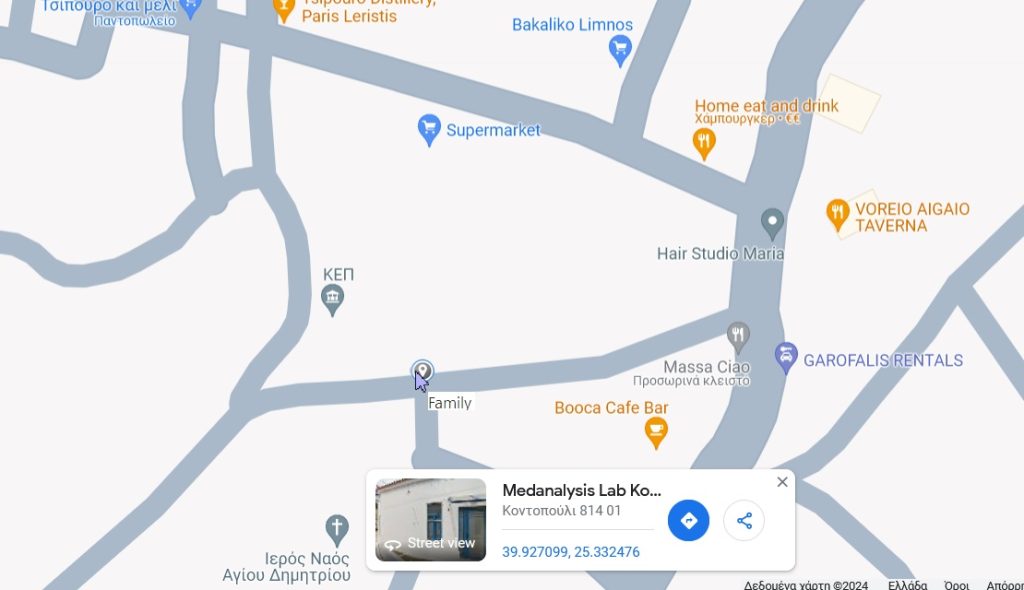The height and width of the screenshot is (590, 1024).
Task: Open the Supermarket map pin
Action: click(x=429, y=129)
